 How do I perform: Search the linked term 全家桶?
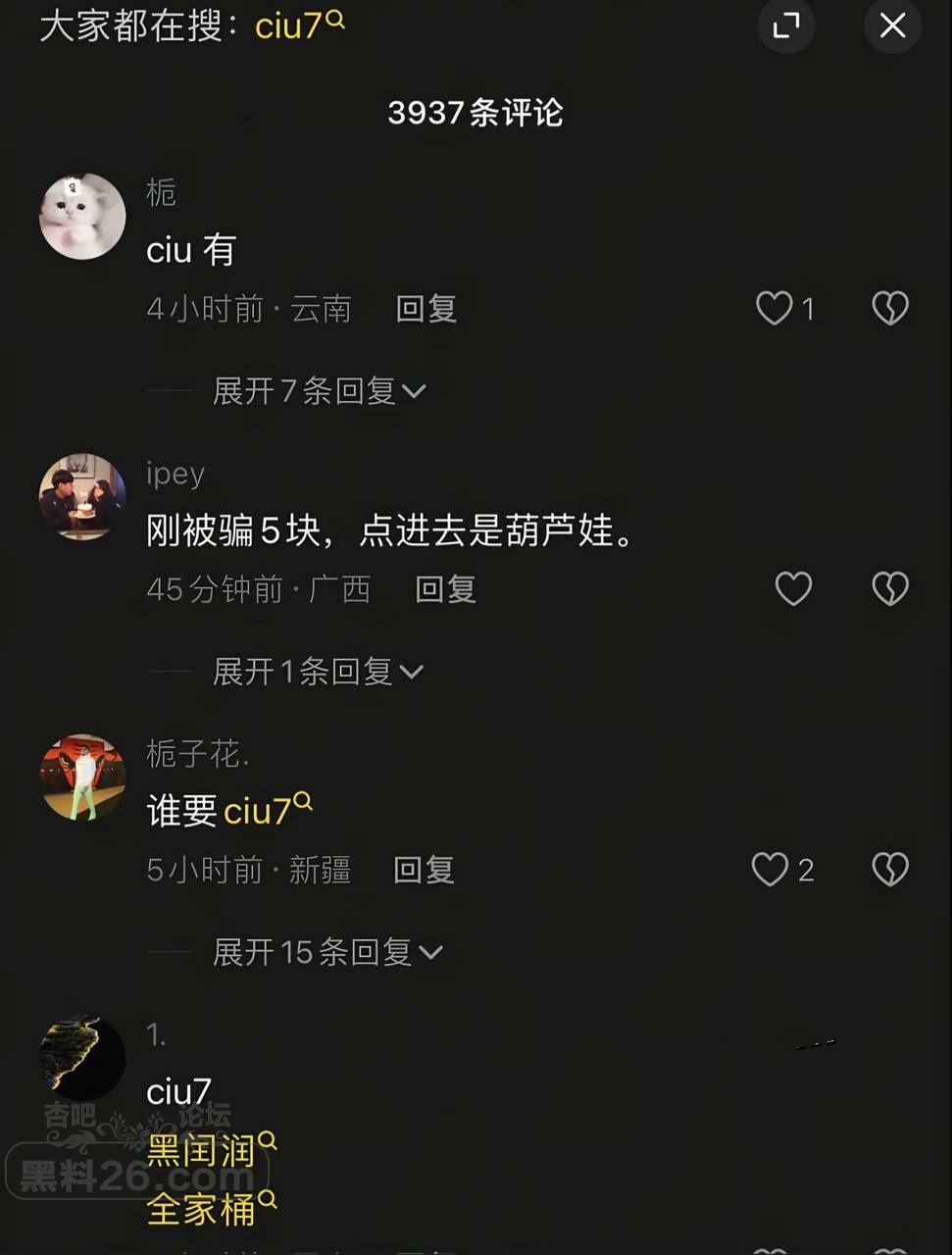[209, 1209]
